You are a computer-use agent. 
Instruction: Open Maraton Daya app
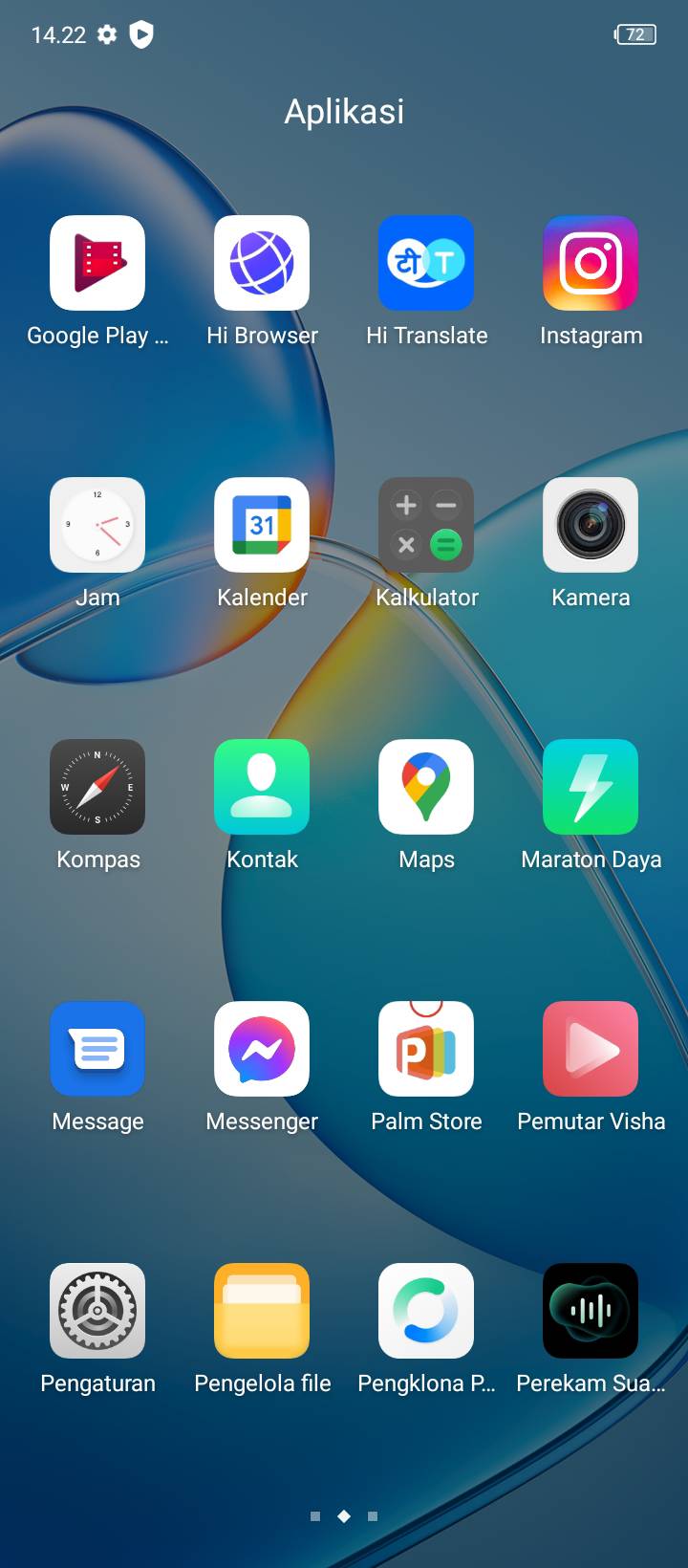point(591,787)
